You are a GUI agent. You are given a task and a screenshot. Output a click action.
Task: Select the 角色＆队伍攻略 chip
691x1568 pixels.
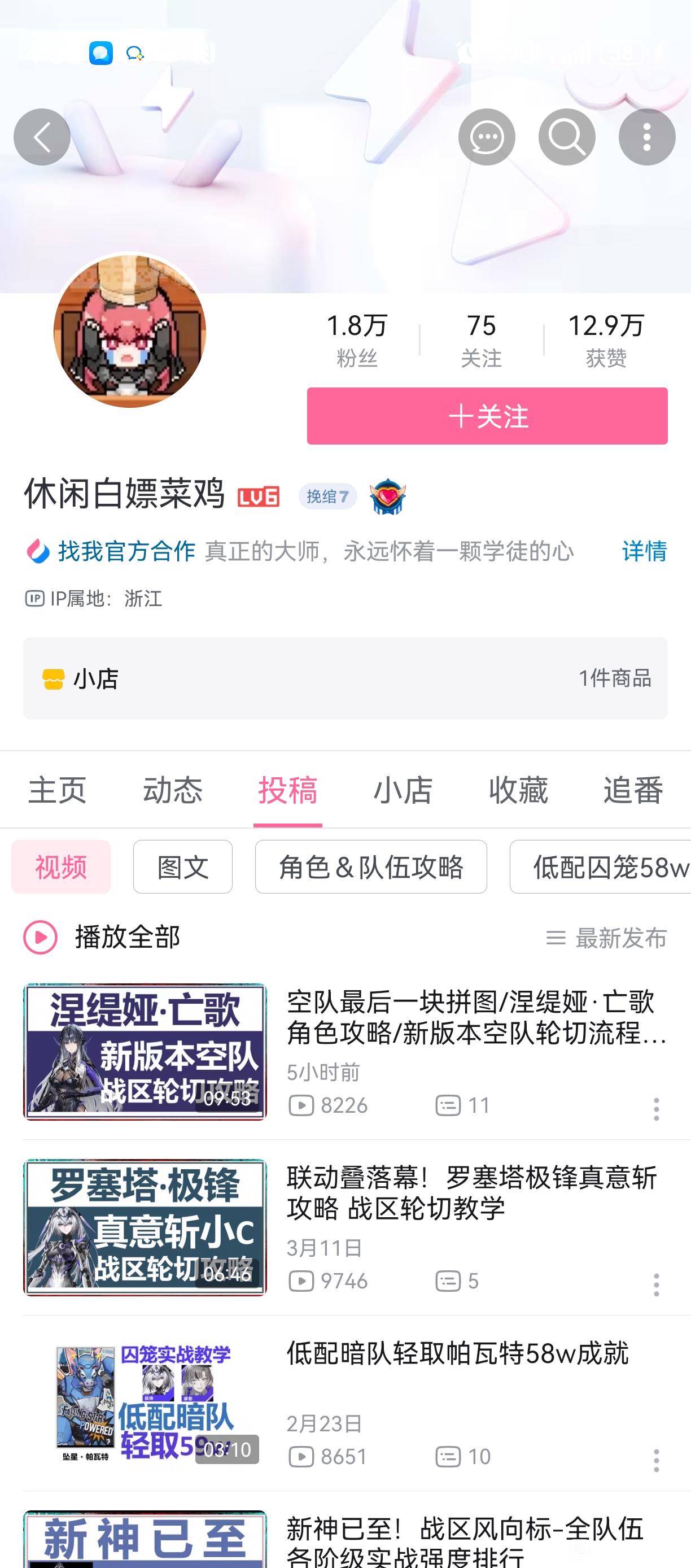pos(370,867)
